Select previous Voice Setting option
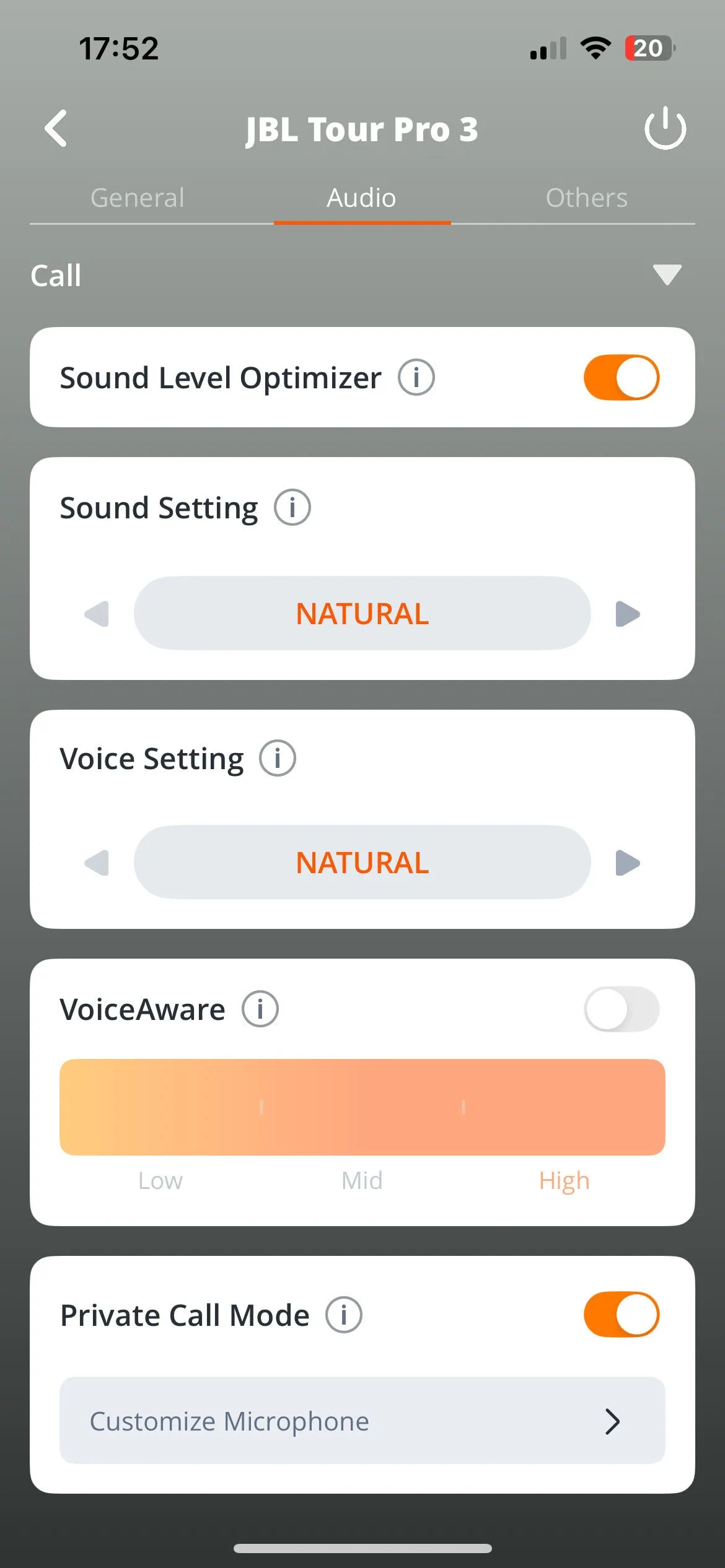Screen dimensions: 725x1568 [97, 863]
